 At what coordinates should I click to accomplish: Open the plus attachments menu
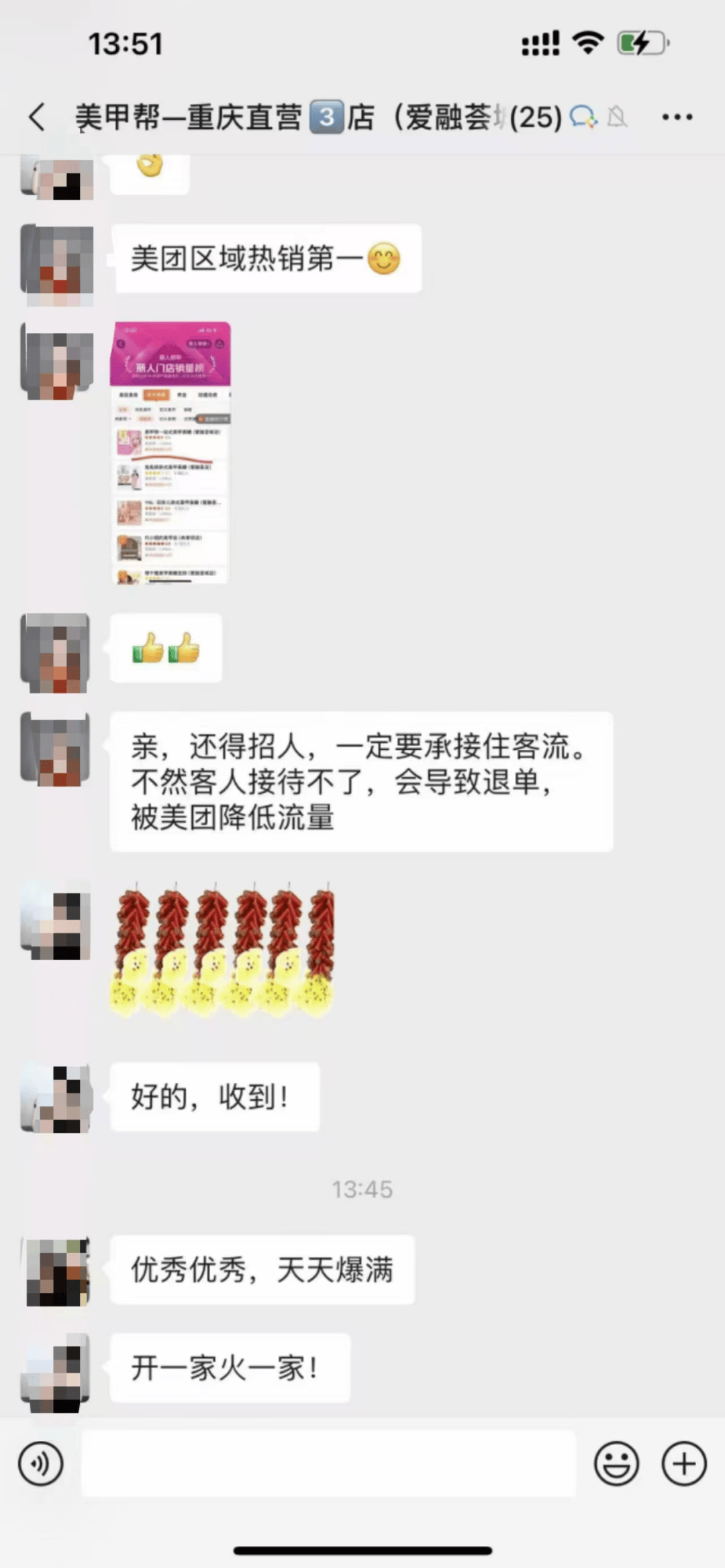point(684,1463)
